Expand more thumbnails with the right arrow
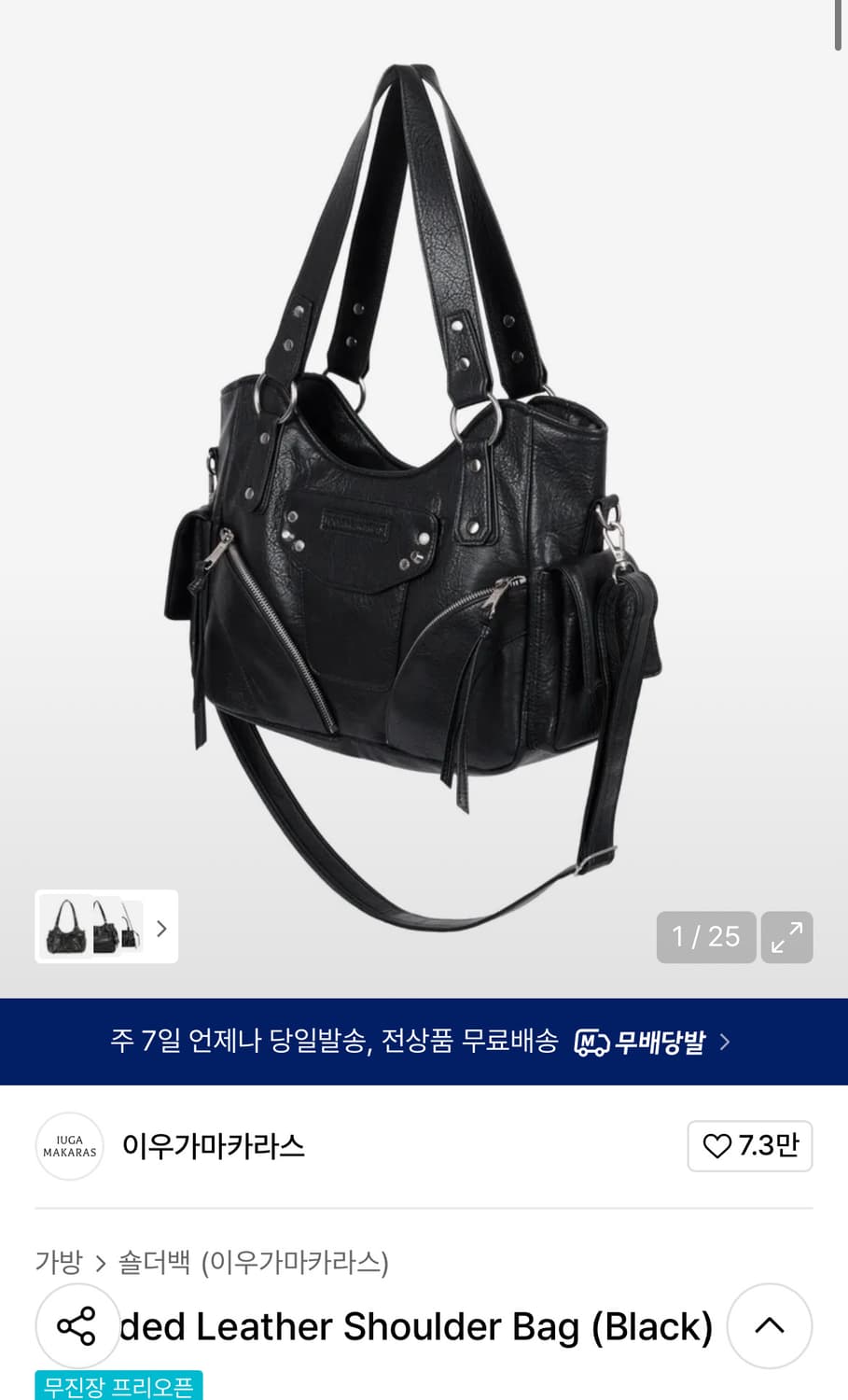Viewport: 848px width, 1400px height. (x=160, y=927)
